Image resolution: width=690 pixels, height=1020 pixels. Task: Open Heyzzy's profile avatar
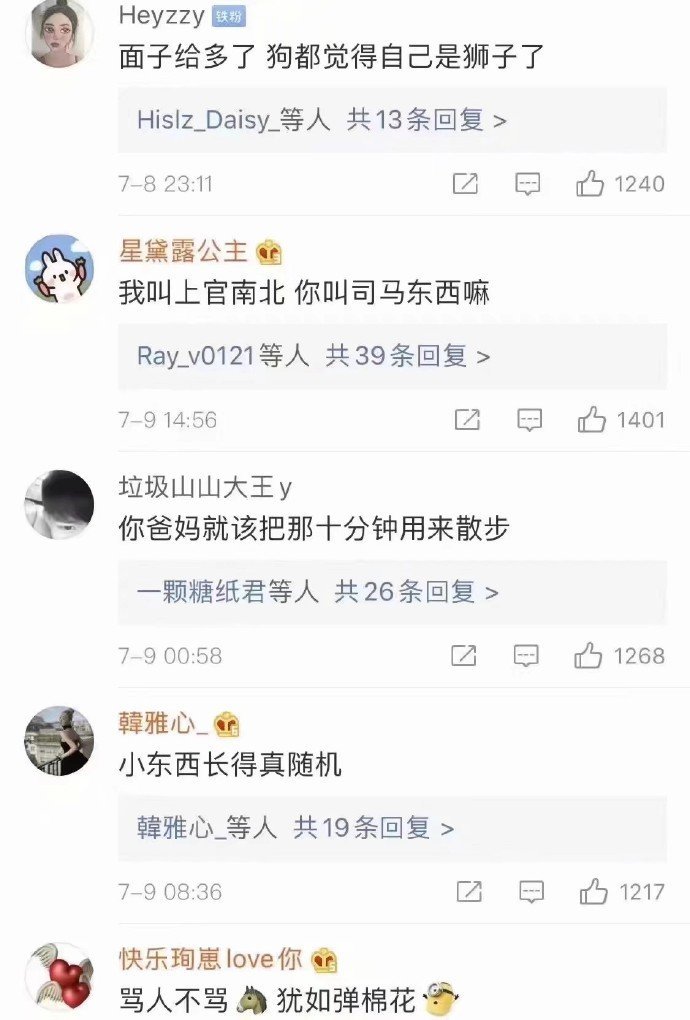click(59, 33)
